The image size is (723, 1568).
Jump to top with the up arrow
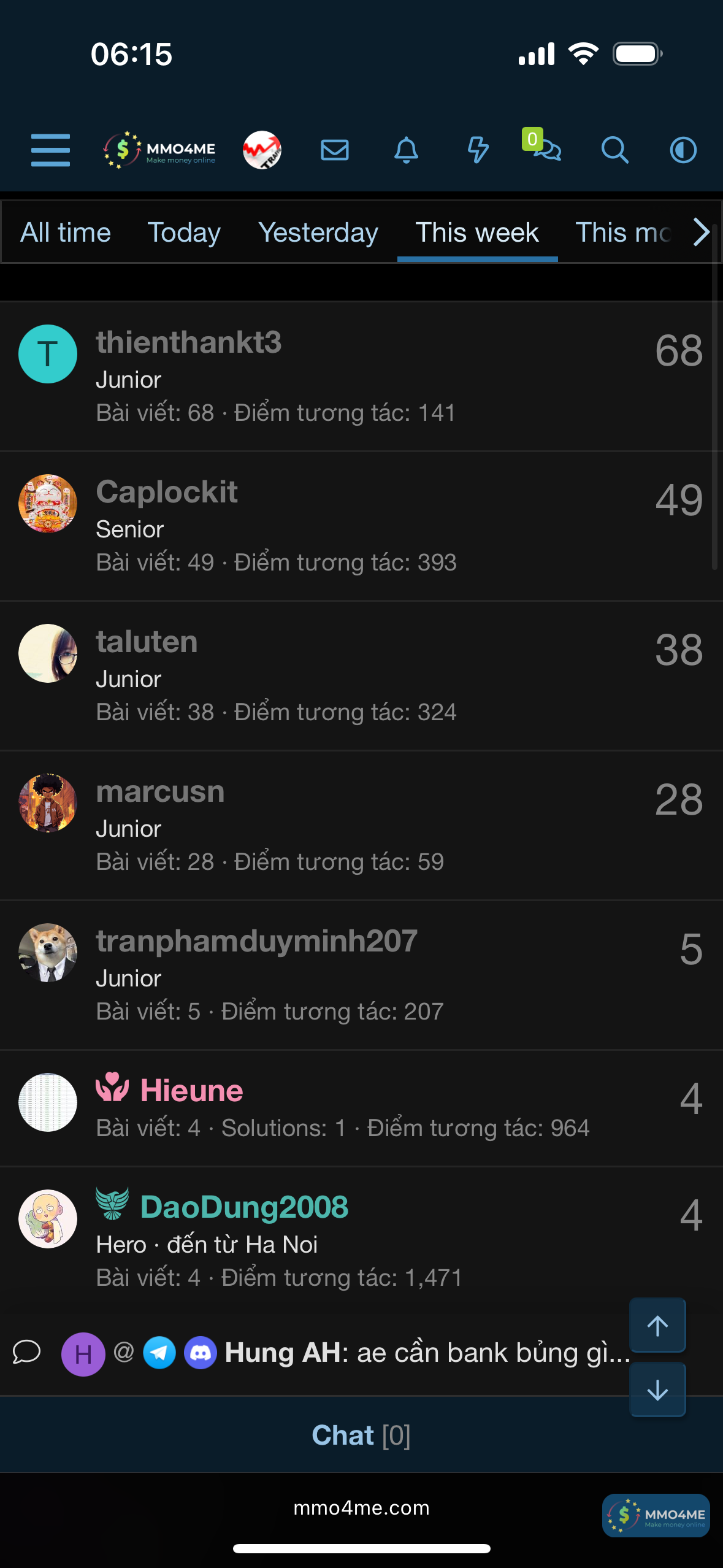[657, 1325]
